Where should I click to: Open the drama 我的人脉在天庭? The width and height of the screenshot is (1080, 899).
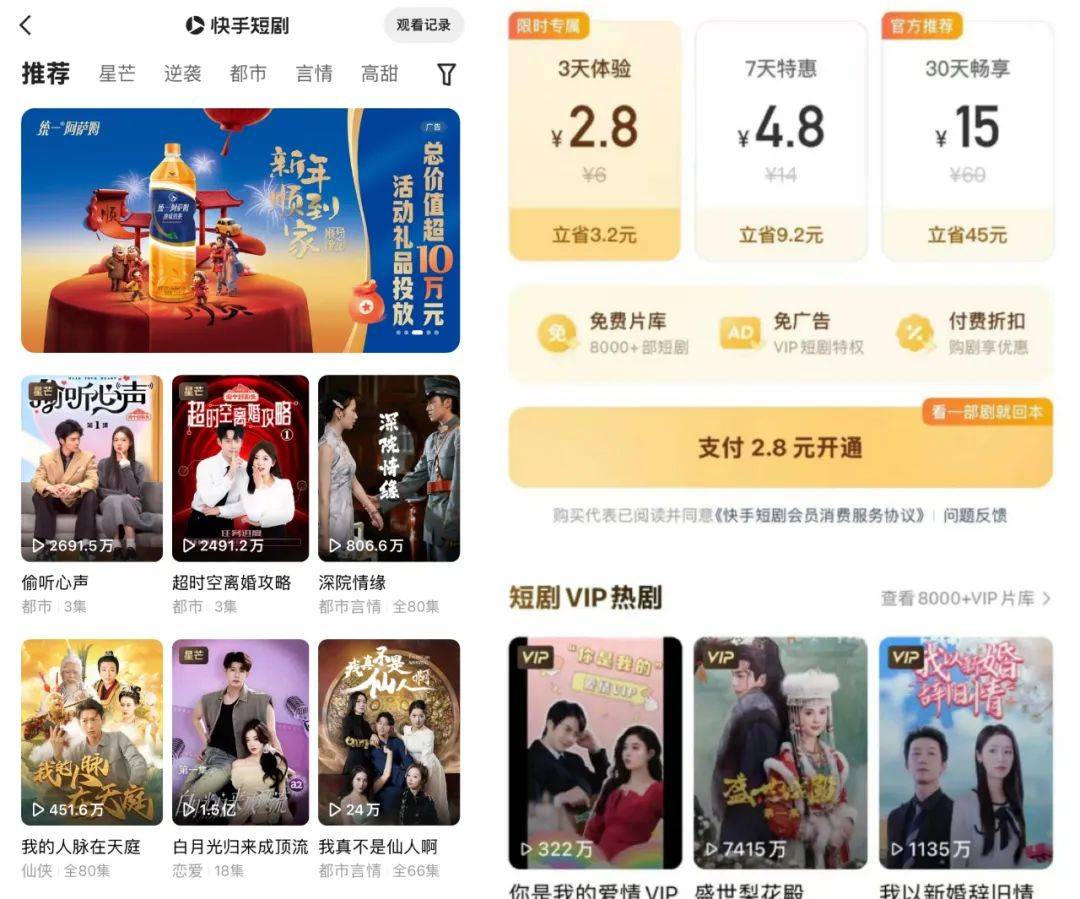pos(91,732)
